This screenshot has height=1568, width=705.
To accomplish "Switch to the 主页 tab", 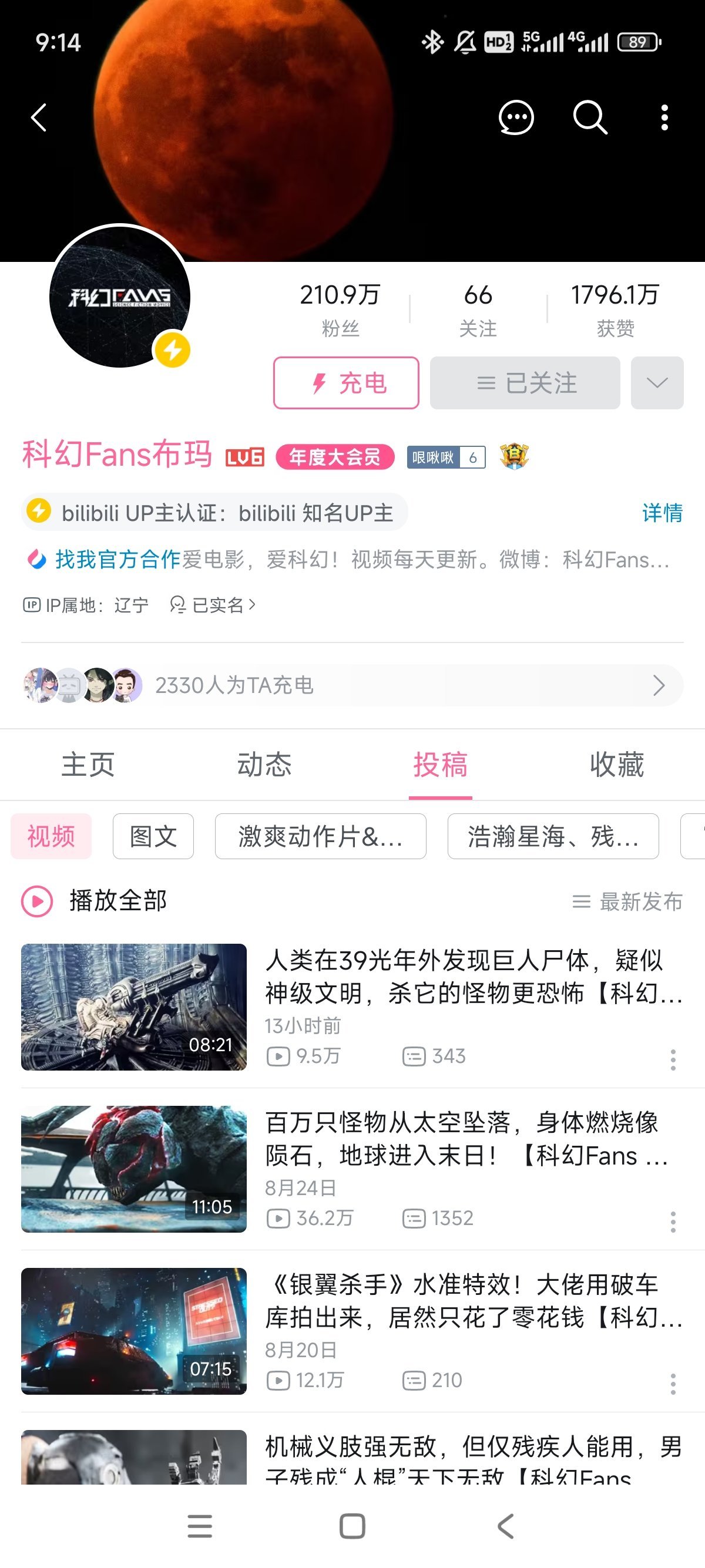I will pos(88,765).
